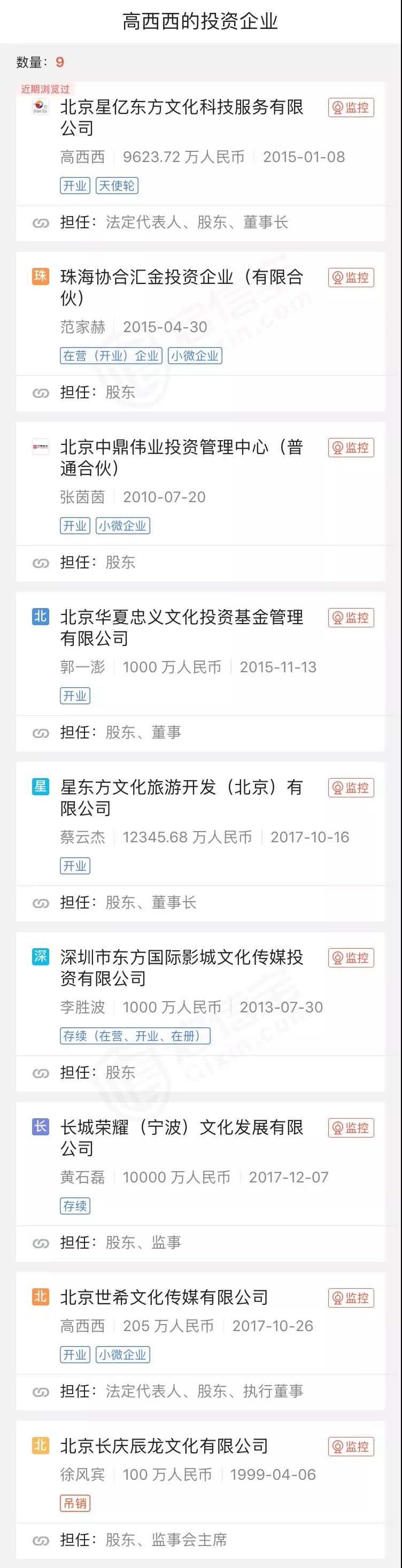Enable 监控 for 深圳市东方国际影城文化传媒投资有限公司

[351, 957]
